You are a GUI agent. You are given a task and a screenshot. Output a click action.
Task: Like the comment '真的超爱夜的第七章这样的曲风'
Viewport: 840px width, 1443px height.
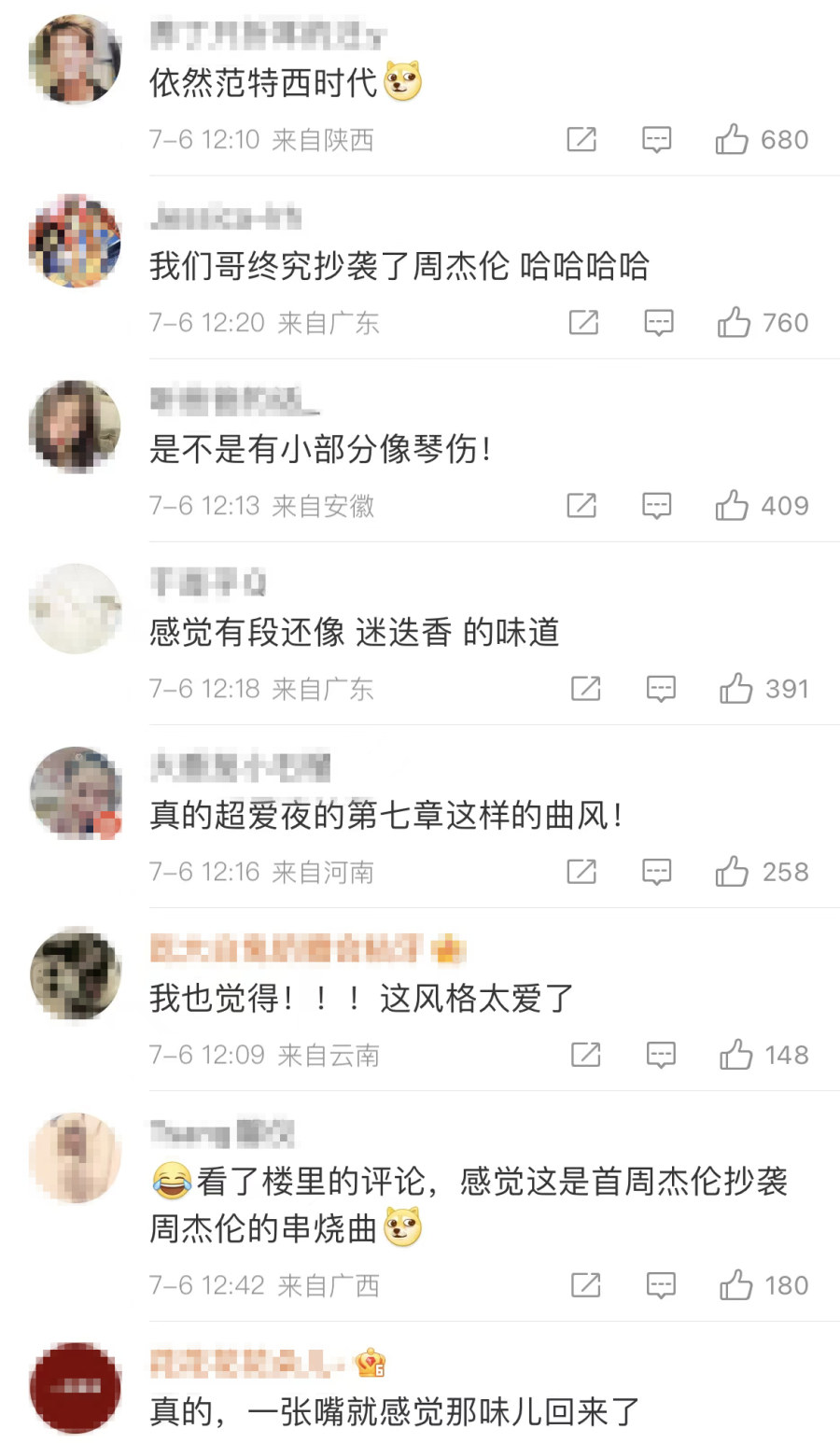click(x=733, y=872)
